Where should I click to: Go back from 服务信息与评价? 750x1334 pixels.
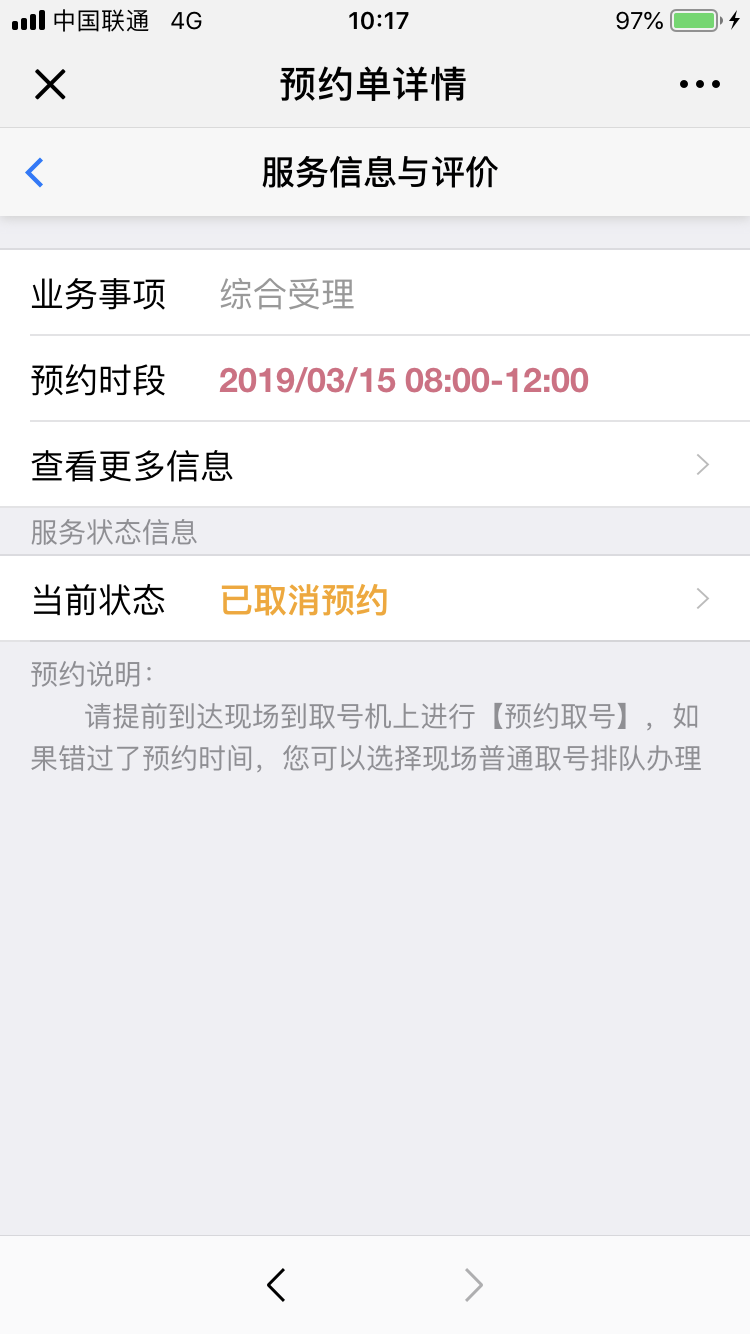click(x=35, y=173)
